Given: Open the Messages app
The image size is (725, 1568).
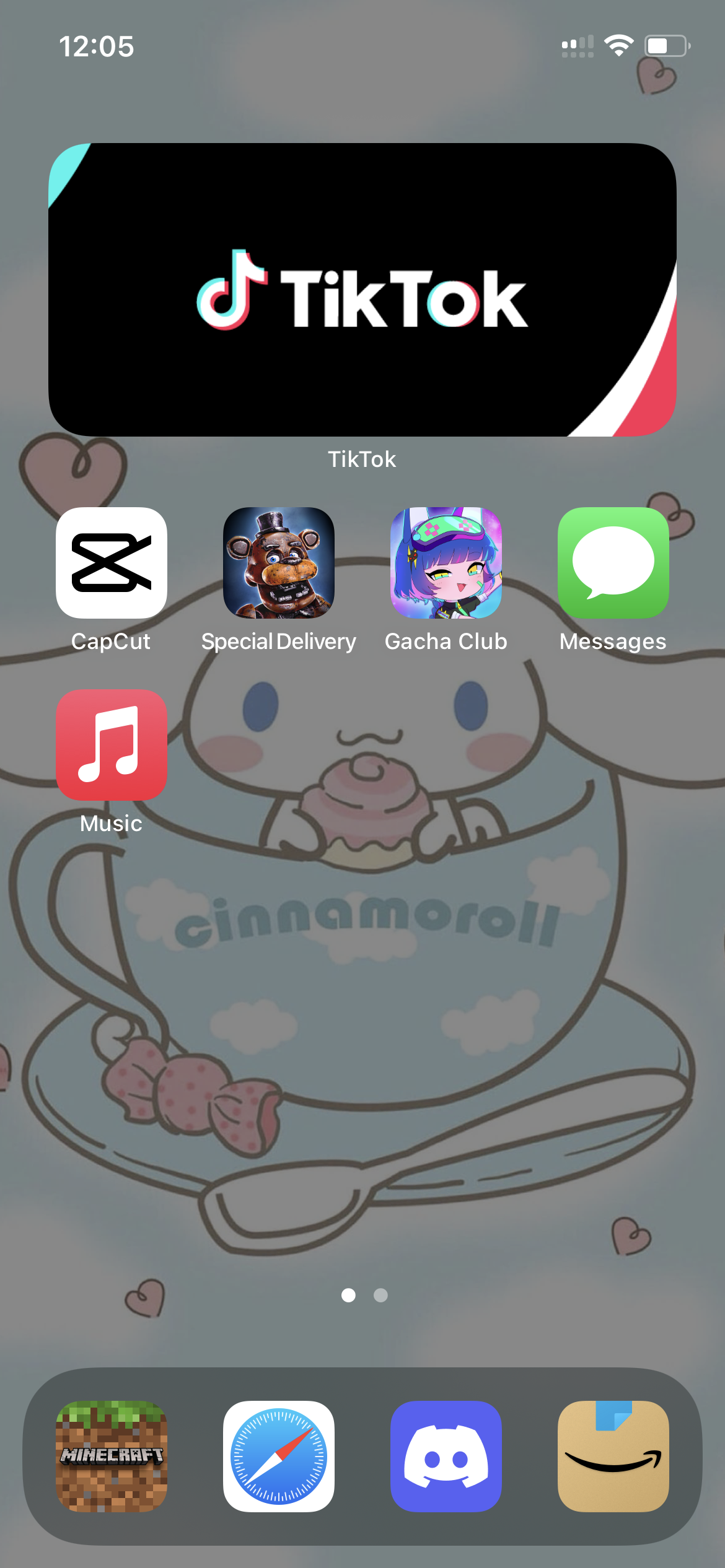Looking at the screenshot, I should 613,563.
